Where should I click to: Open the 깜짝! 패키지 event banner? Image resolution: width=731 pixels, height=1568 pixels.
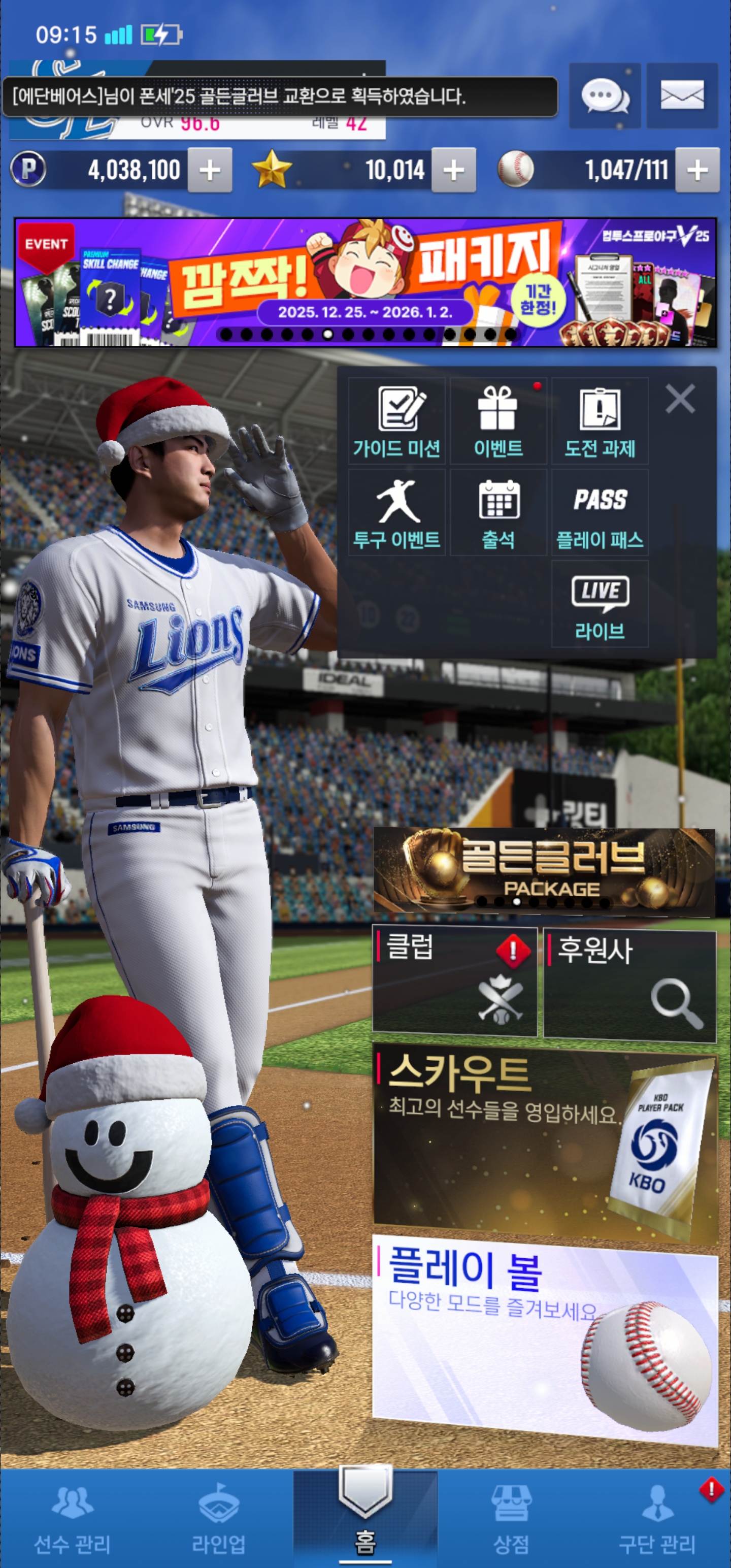coord(365,282)
